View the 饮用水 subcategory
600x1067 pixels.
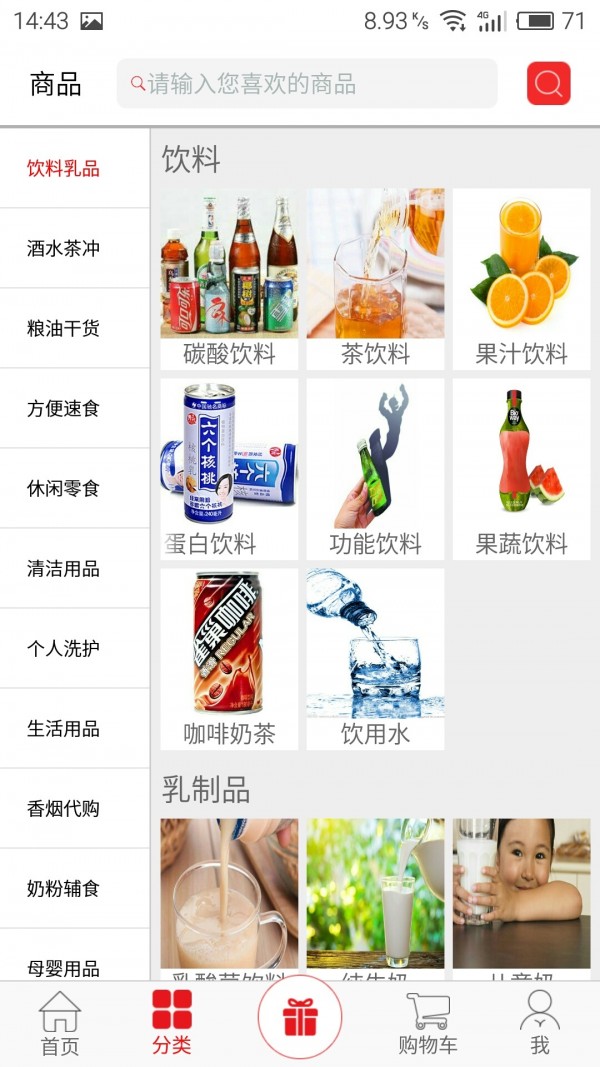tap(375, 659)
